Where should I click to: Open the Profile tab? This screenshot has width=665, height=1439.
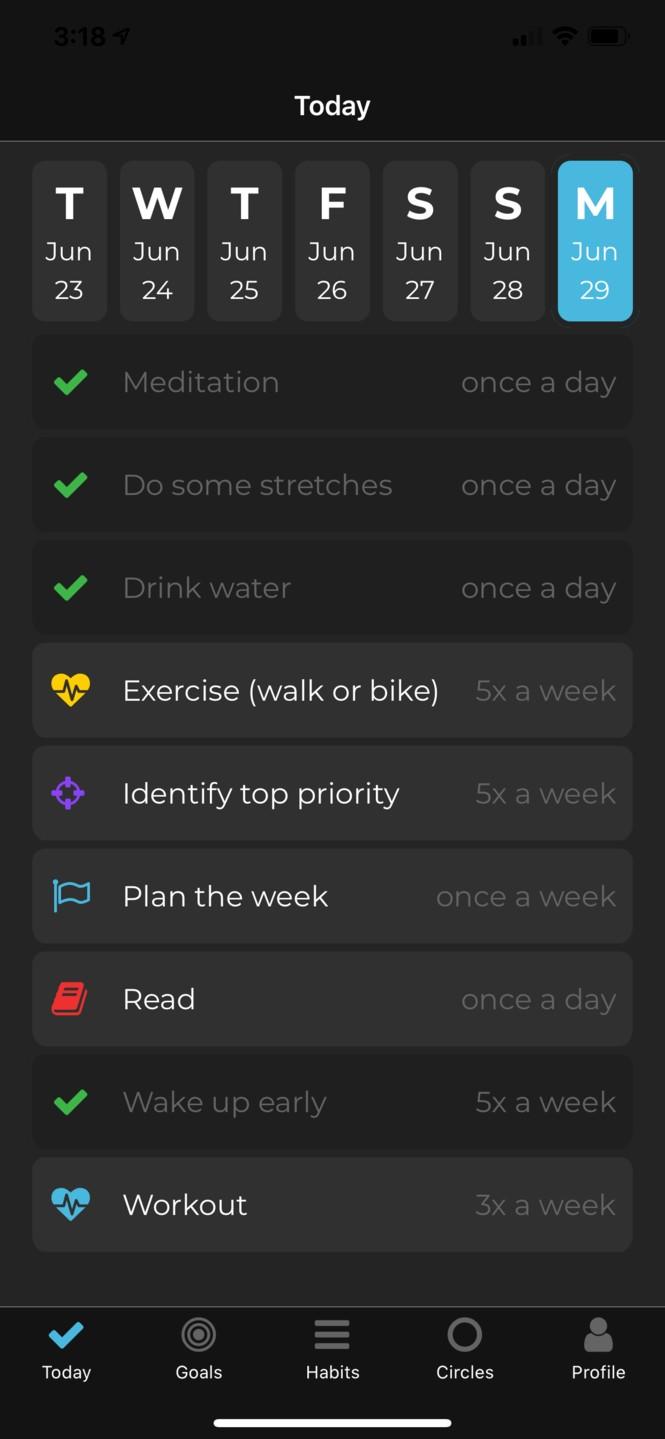598,1349
